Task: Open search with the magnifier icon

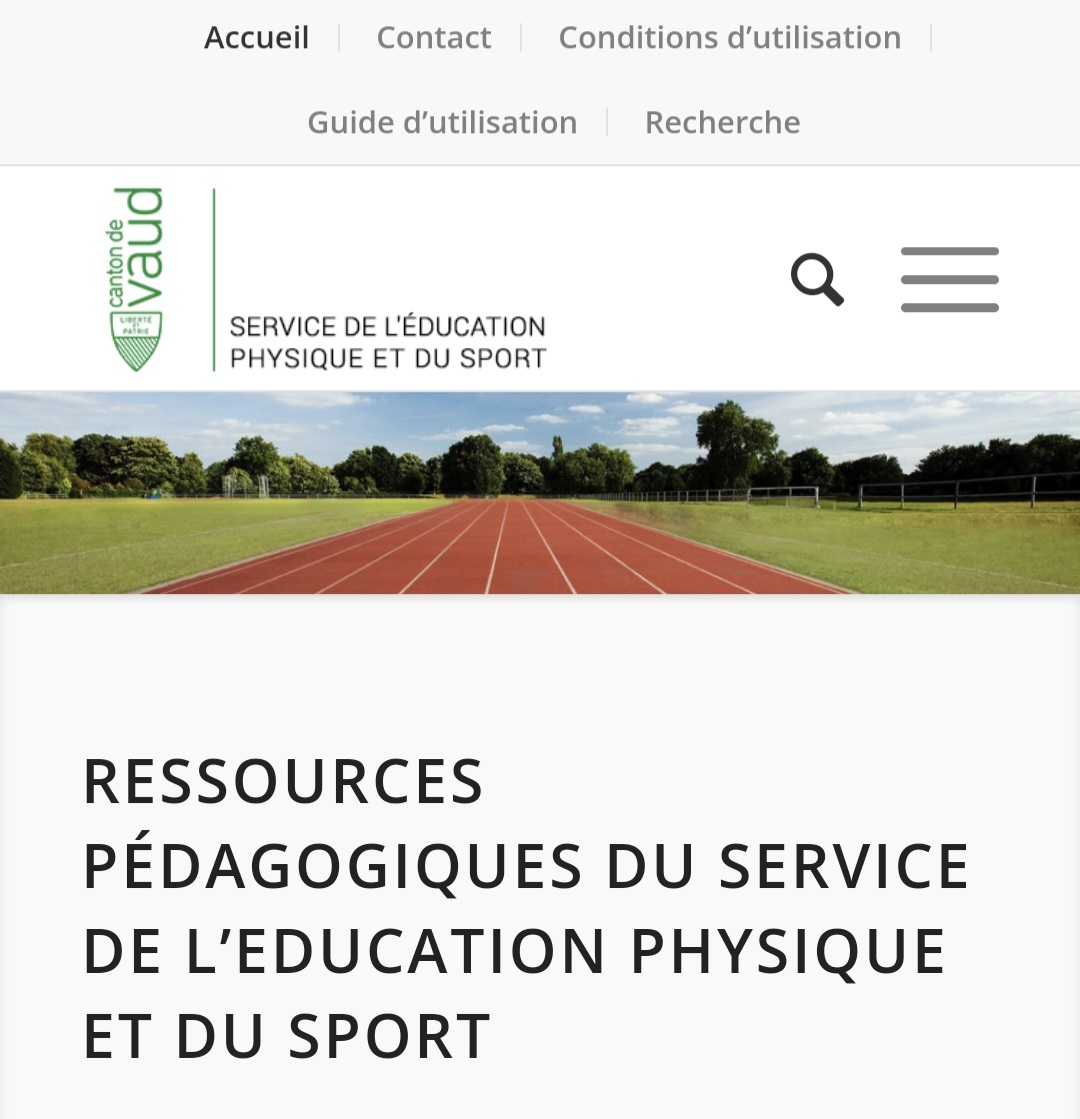Action: [817, 279]
